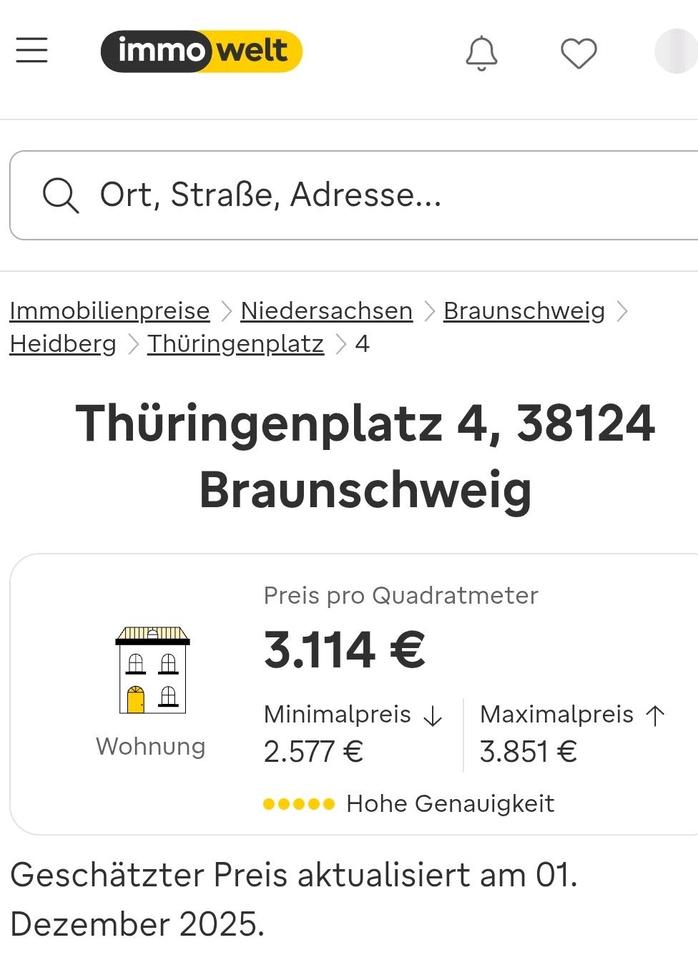
Task: Open the Immobilienpreise breadcrumb link
Action: tap(109, 311)
